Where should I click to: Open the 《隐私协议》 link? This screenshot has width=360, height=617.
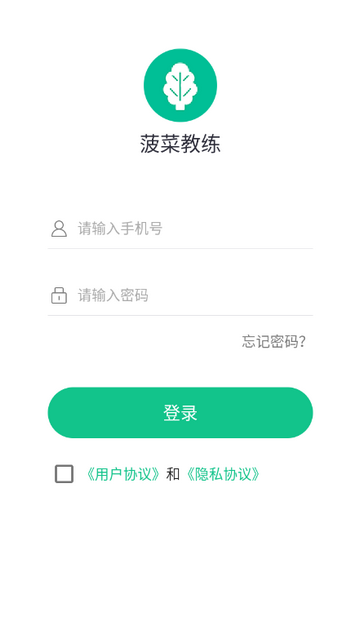223,474
